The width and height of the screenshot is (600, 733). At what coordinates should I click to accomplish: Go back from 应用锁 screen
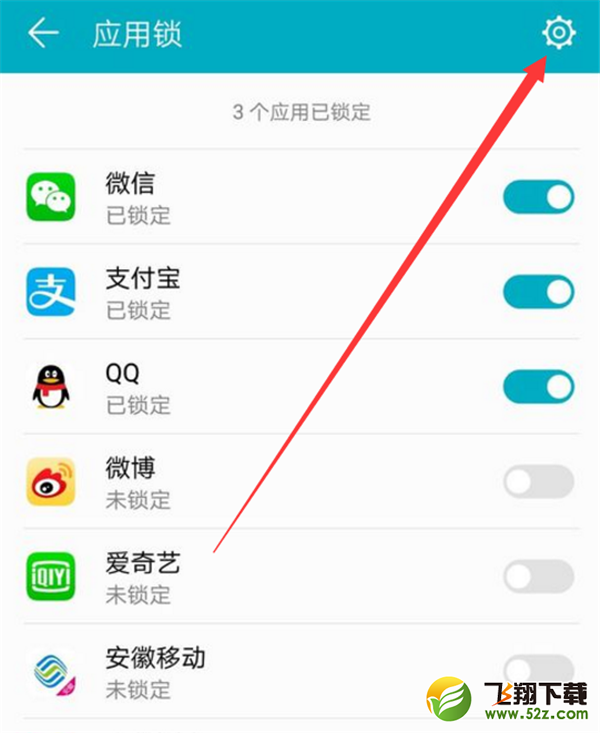click(x=43, y=34)
